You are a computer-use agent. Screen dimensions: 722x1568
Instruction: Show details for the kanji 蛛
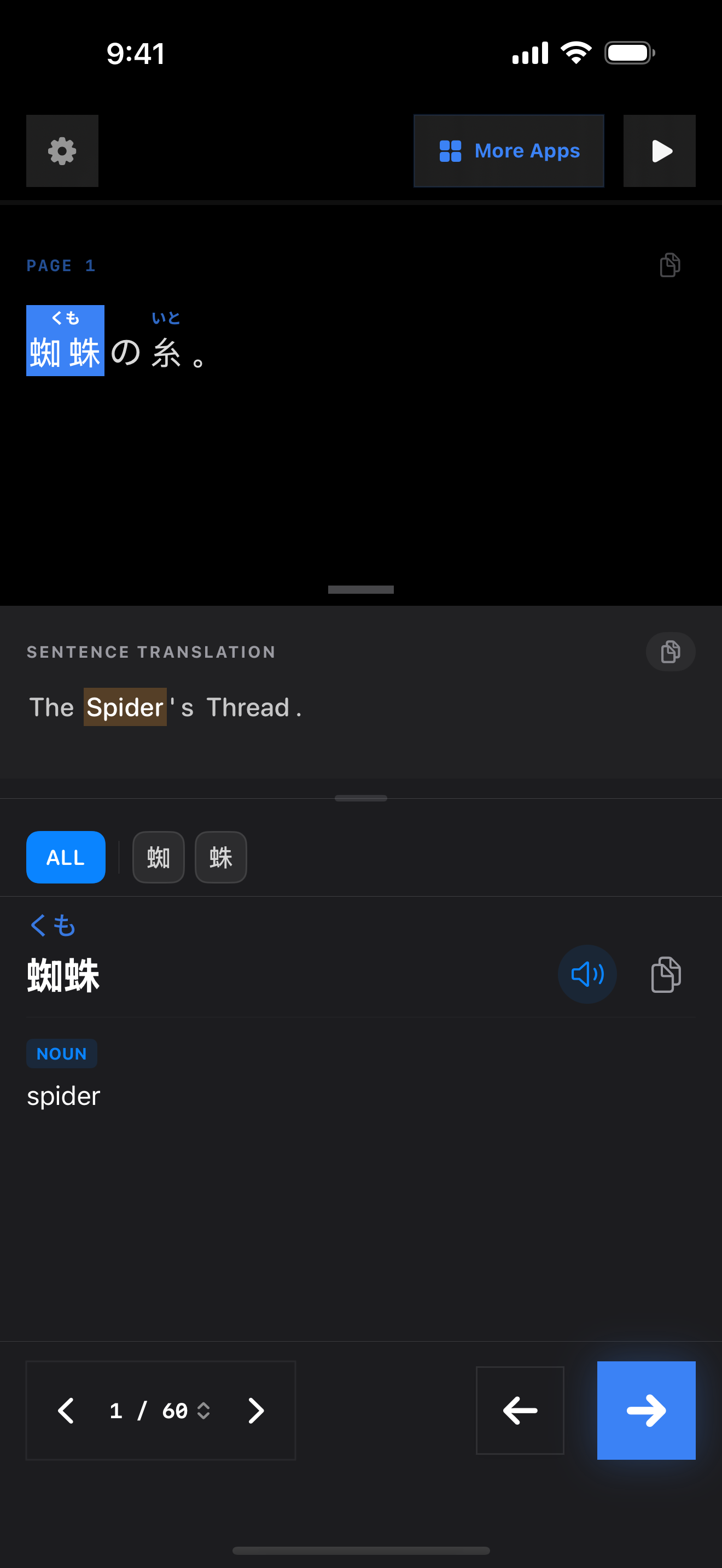point(220,857)
